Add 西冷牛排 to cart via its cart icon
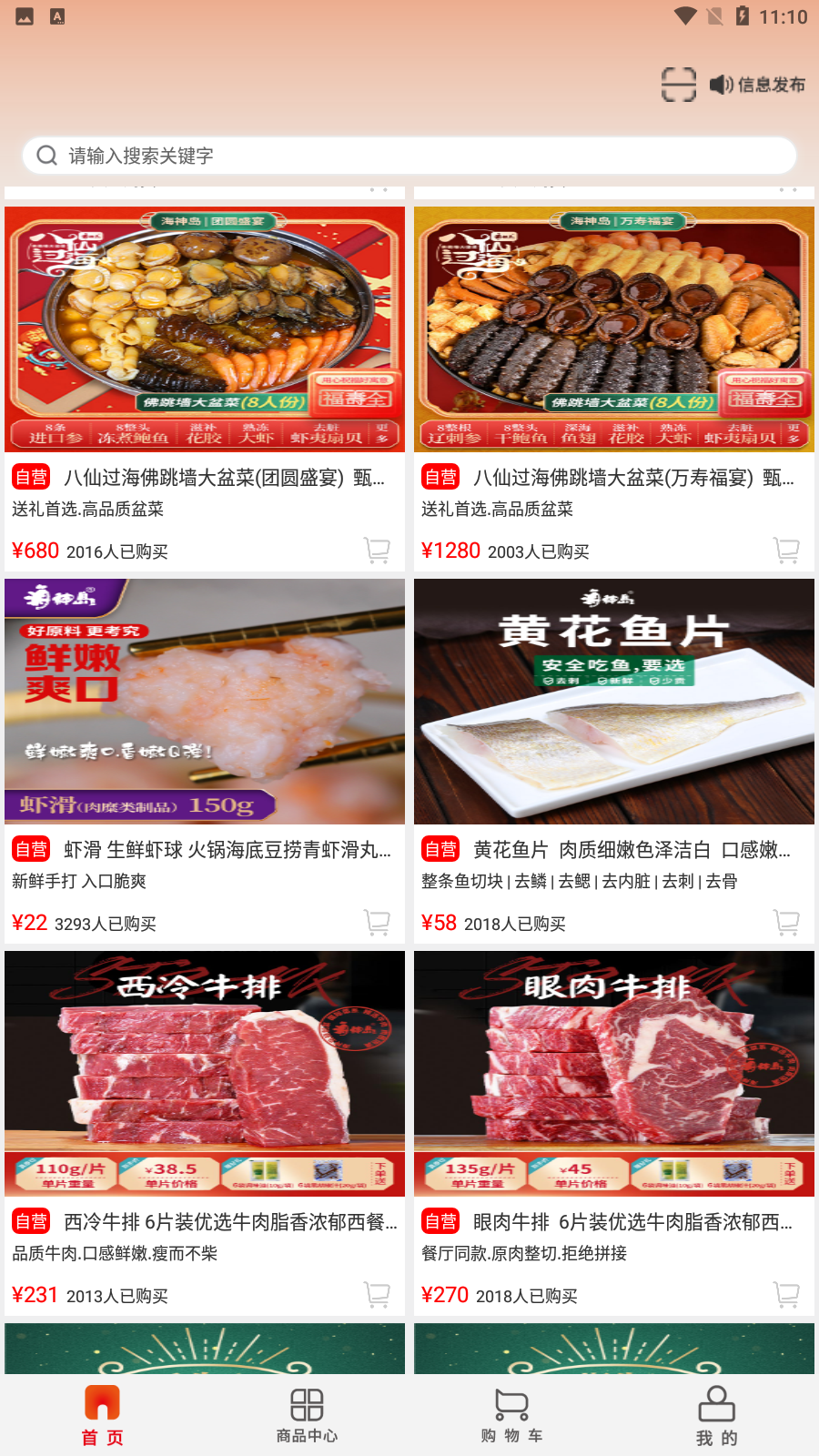This screenshot has width=819, height=1456. click(378, 1293)
